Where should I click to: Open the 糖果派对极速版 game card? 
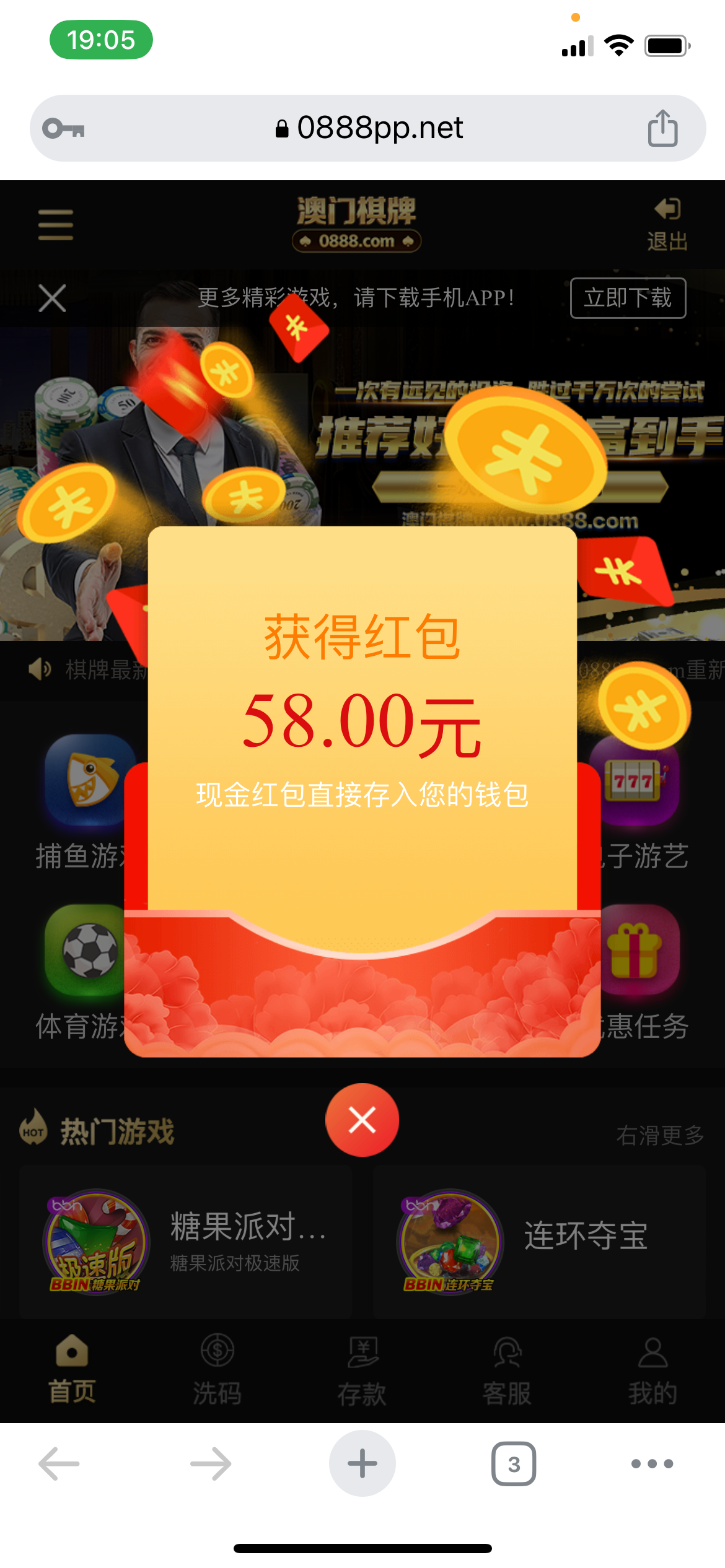pyautogui.click(x=186, y=1242)
